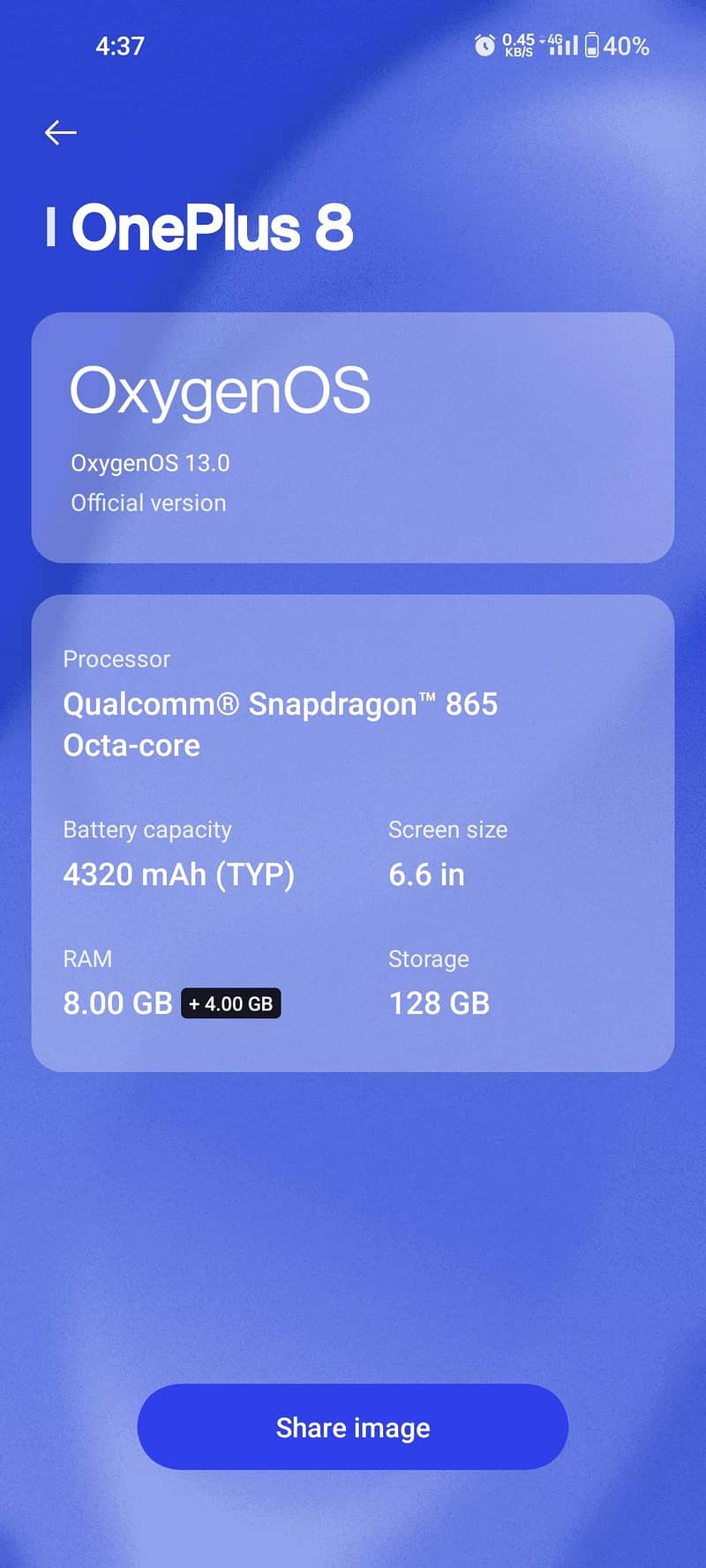Tap the network speed indicator showing 0.45 KB/S
The width and height of the screenshot is (706, 1568).
pos(518,46)
